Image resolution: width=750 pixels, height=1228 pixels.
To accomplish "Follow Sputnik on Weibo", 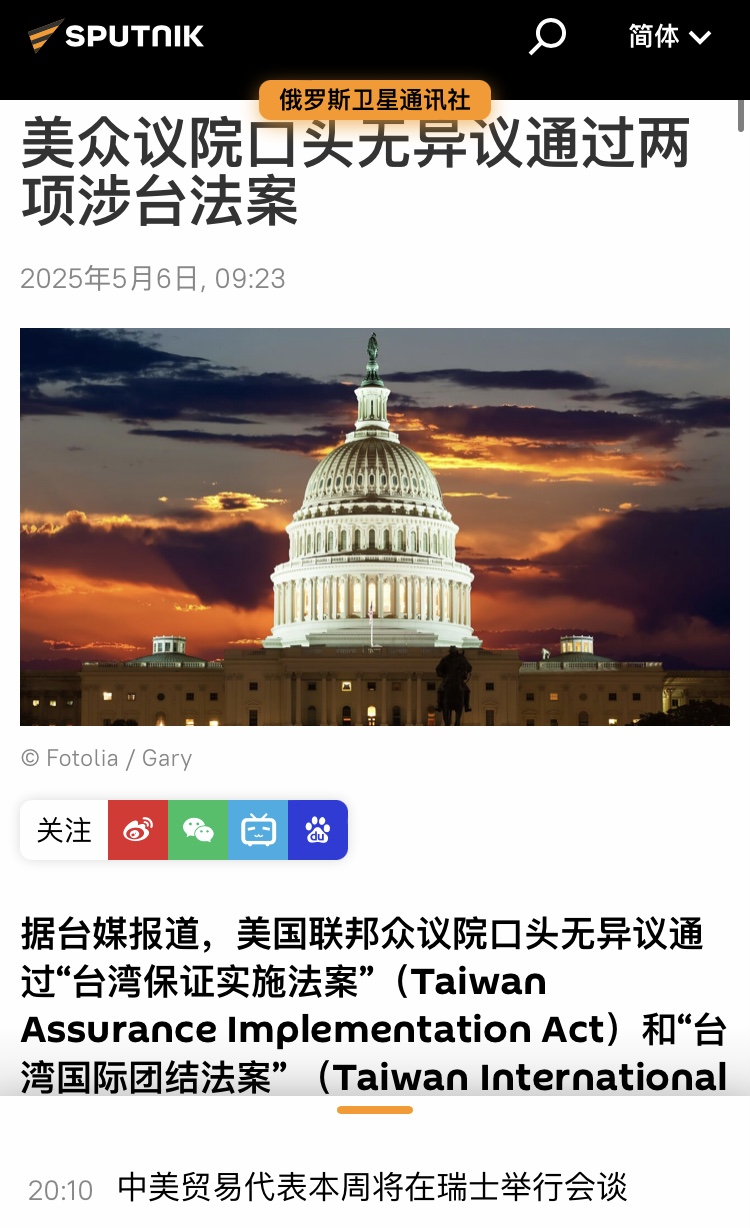I will [x=138, y=830].
